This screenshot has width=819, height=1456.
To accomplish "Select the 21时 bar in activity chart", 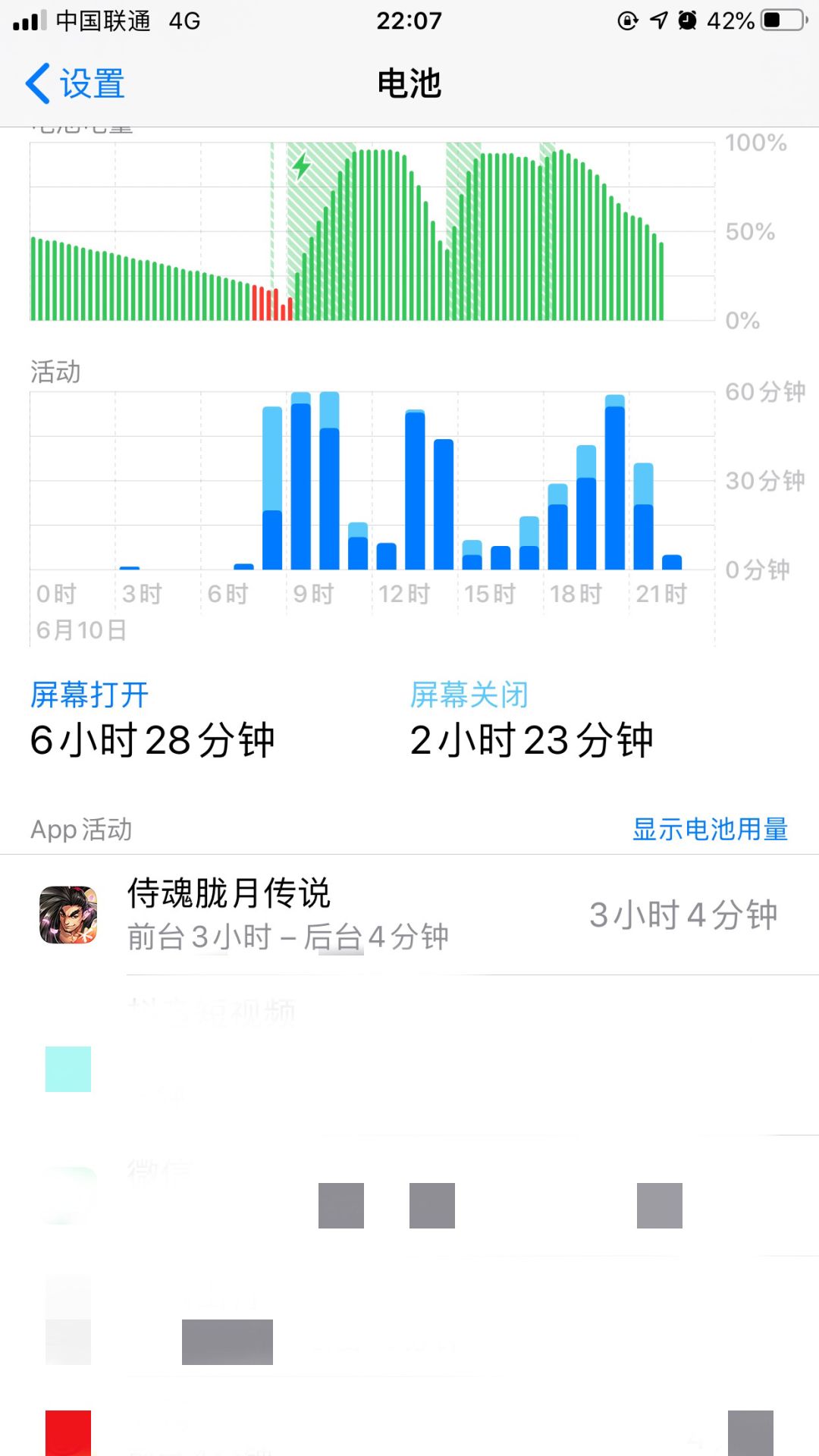I will tap(643, 516).
